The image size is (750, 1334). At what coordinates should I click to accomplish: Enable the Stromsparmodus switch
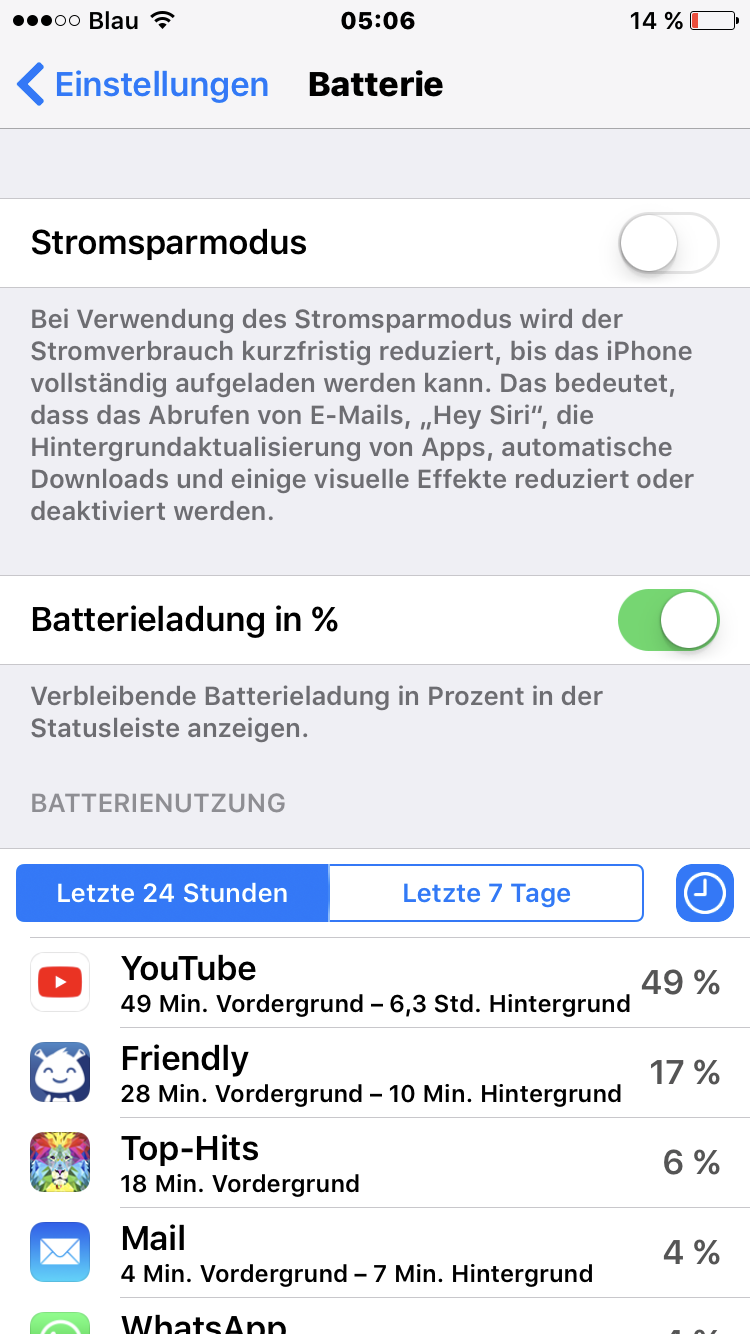[x=669, y=243]
